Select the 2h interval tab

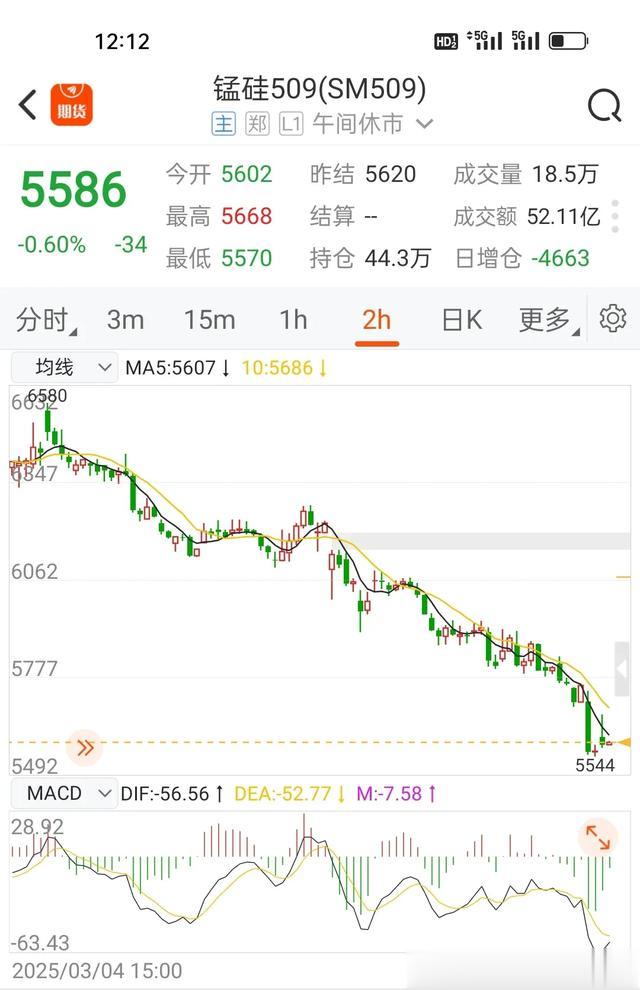377,320
